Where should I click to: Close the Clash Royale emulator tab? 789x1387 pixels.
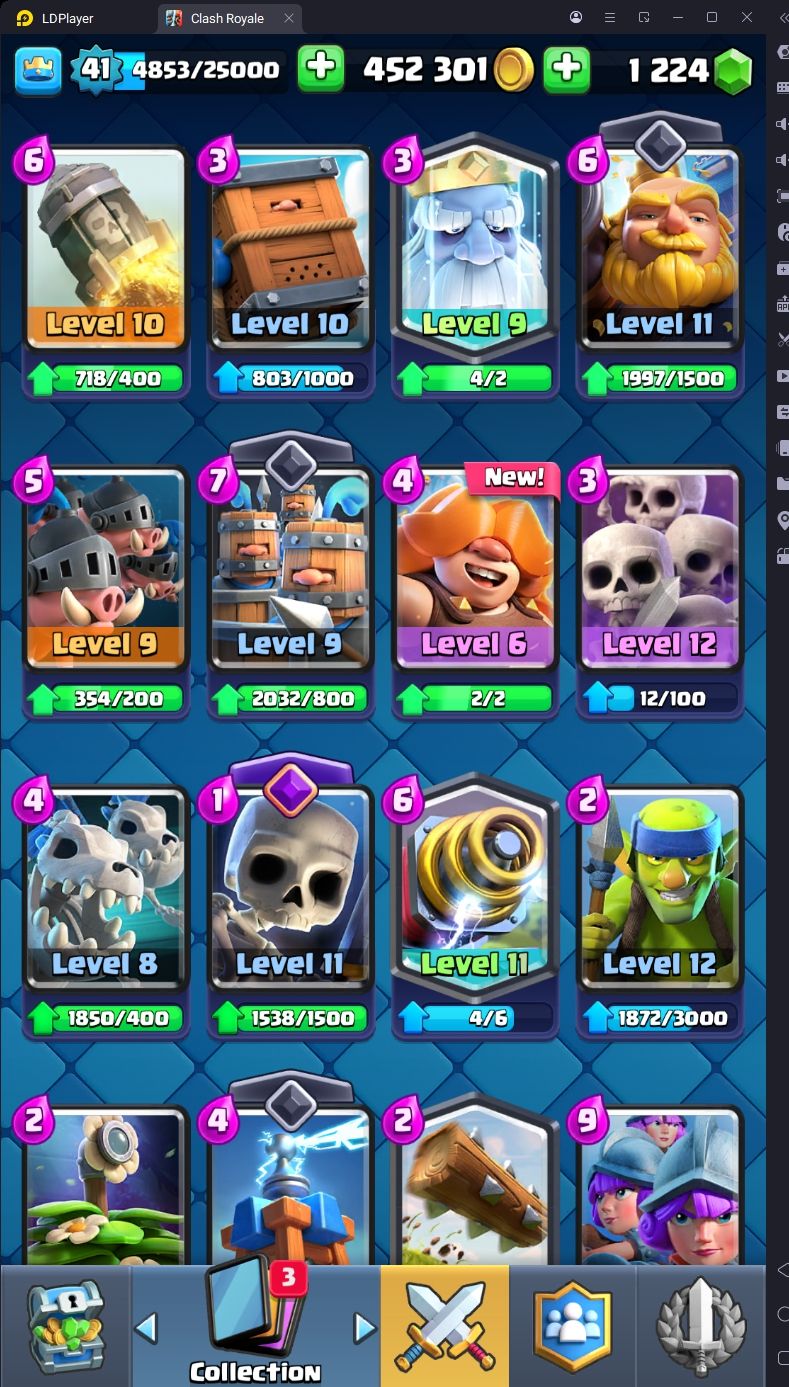tap(289, 18)
